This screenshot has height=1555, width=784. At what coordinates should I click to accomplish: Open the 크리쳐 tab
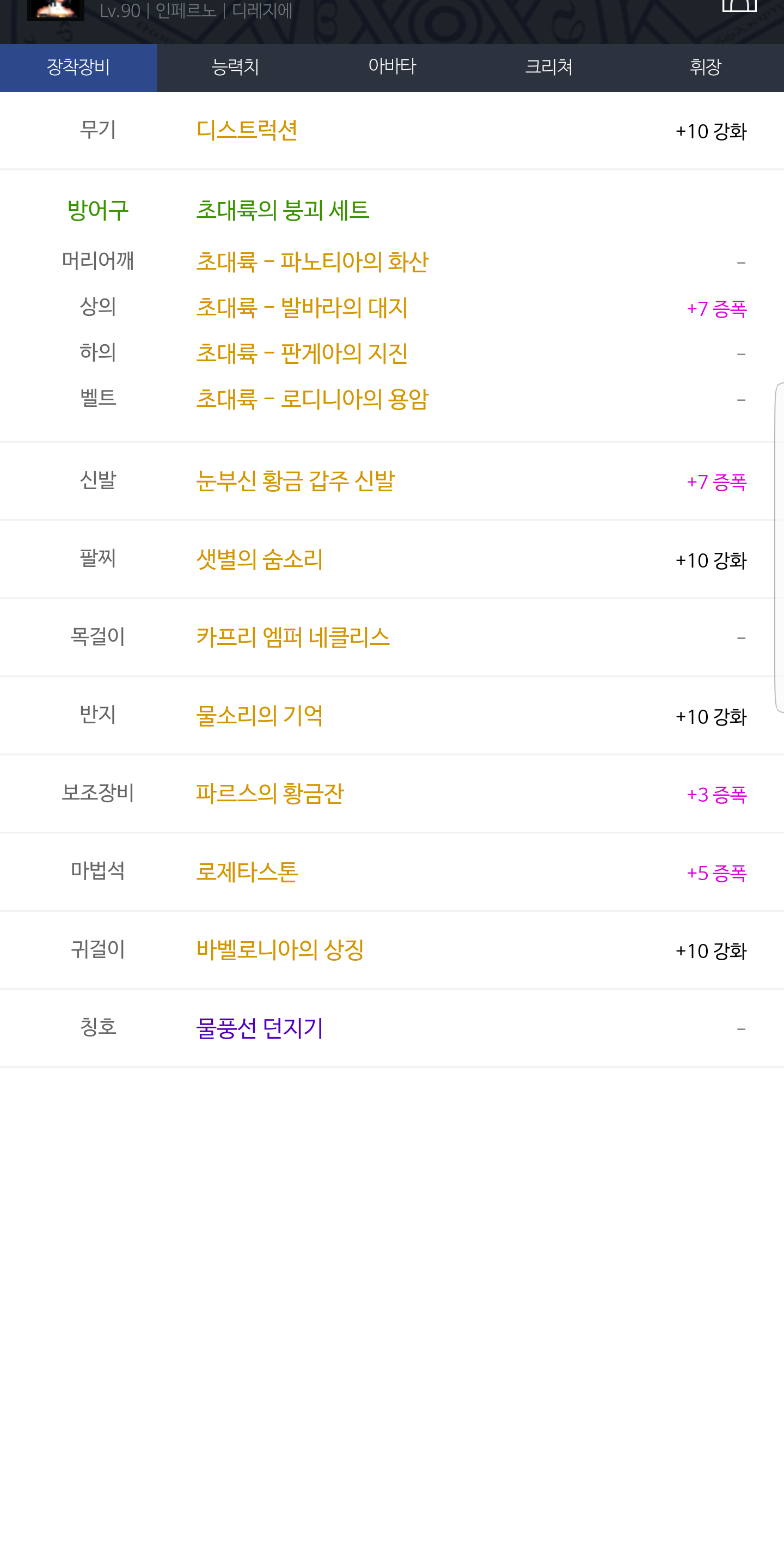(549, 67)
